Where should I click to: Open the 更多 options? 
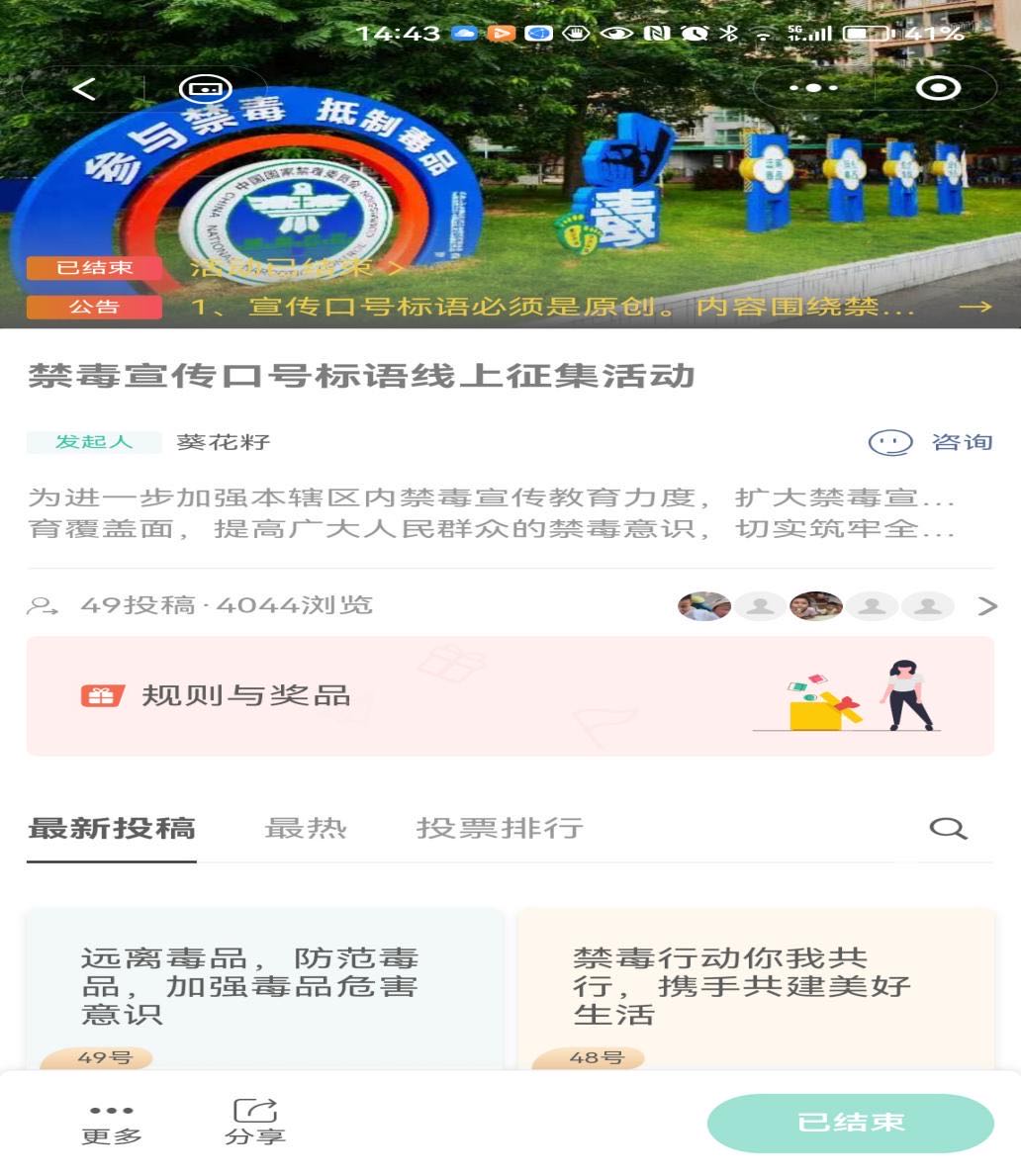pyautogui.click(x=111, y=1123)
